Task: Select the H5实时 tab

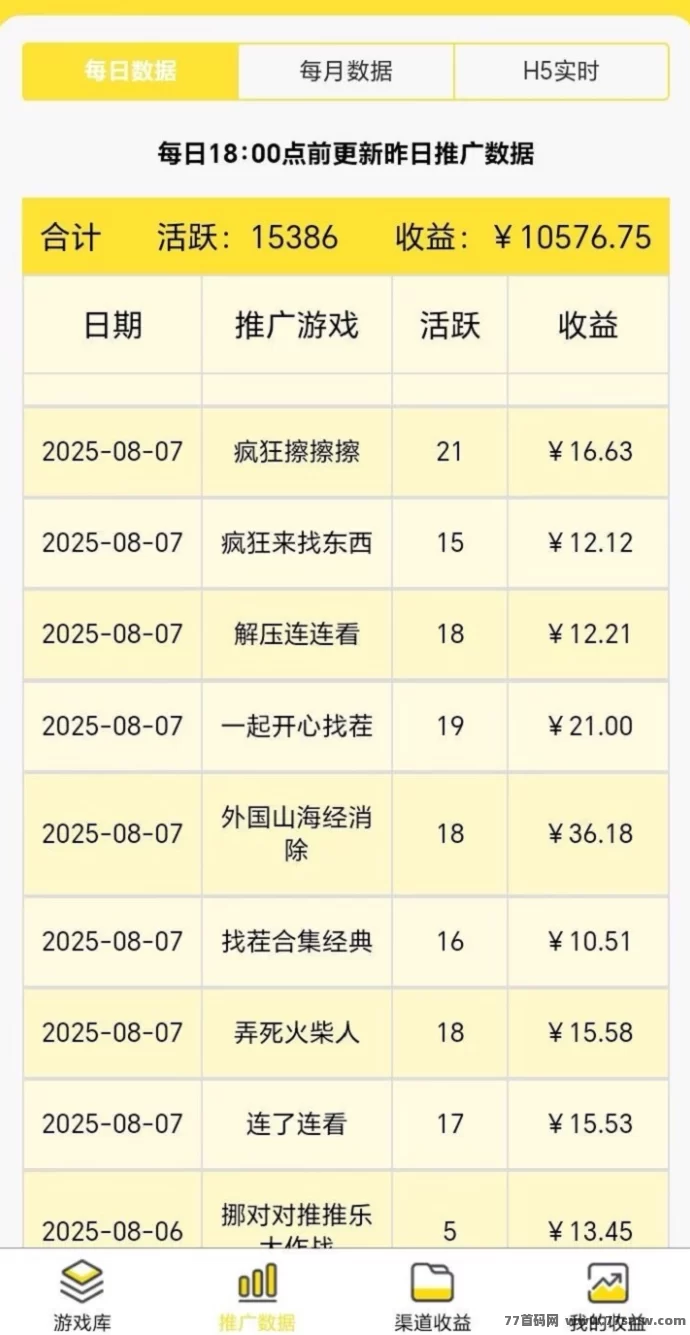Action: 561,71
